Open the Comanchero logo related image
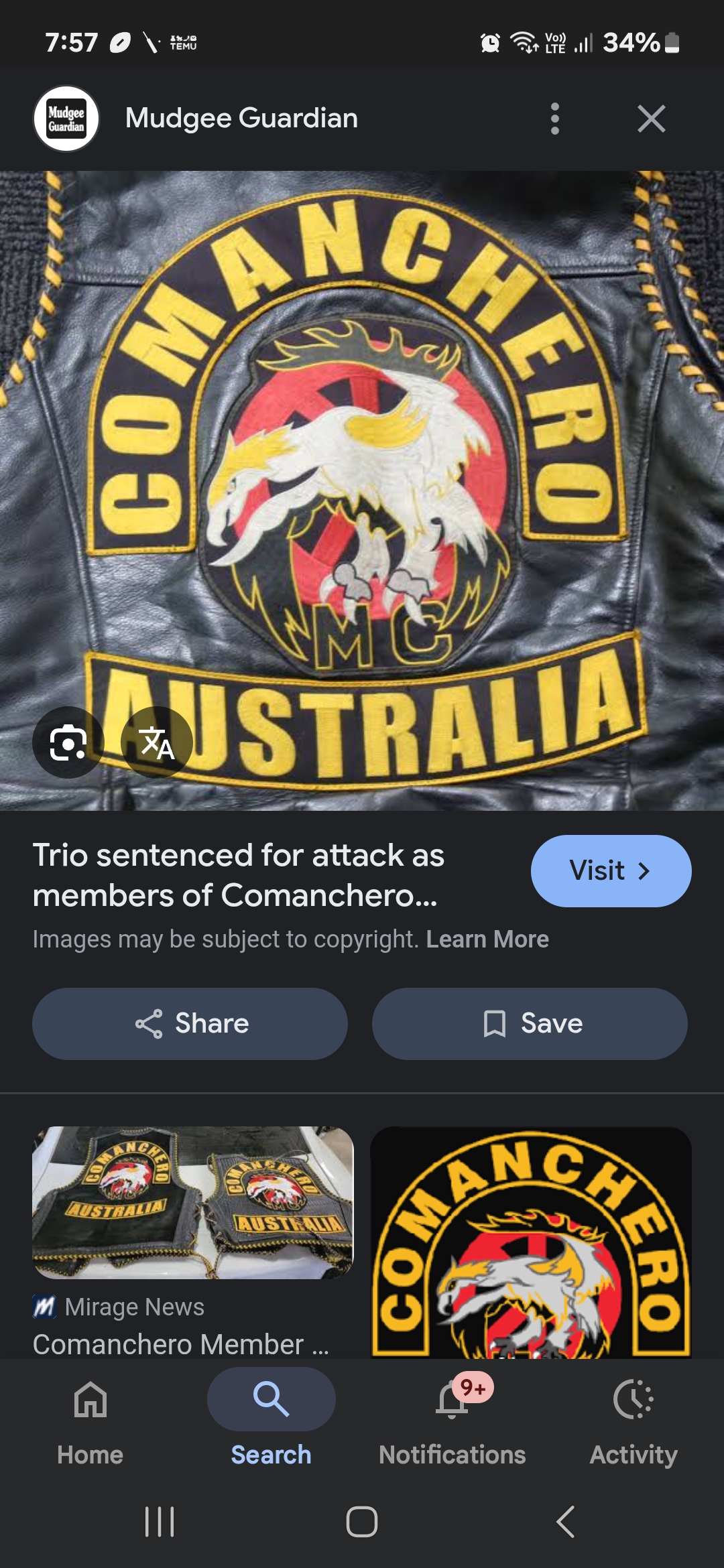This screenshot has width=724, height=1568. coord(531,1242)
